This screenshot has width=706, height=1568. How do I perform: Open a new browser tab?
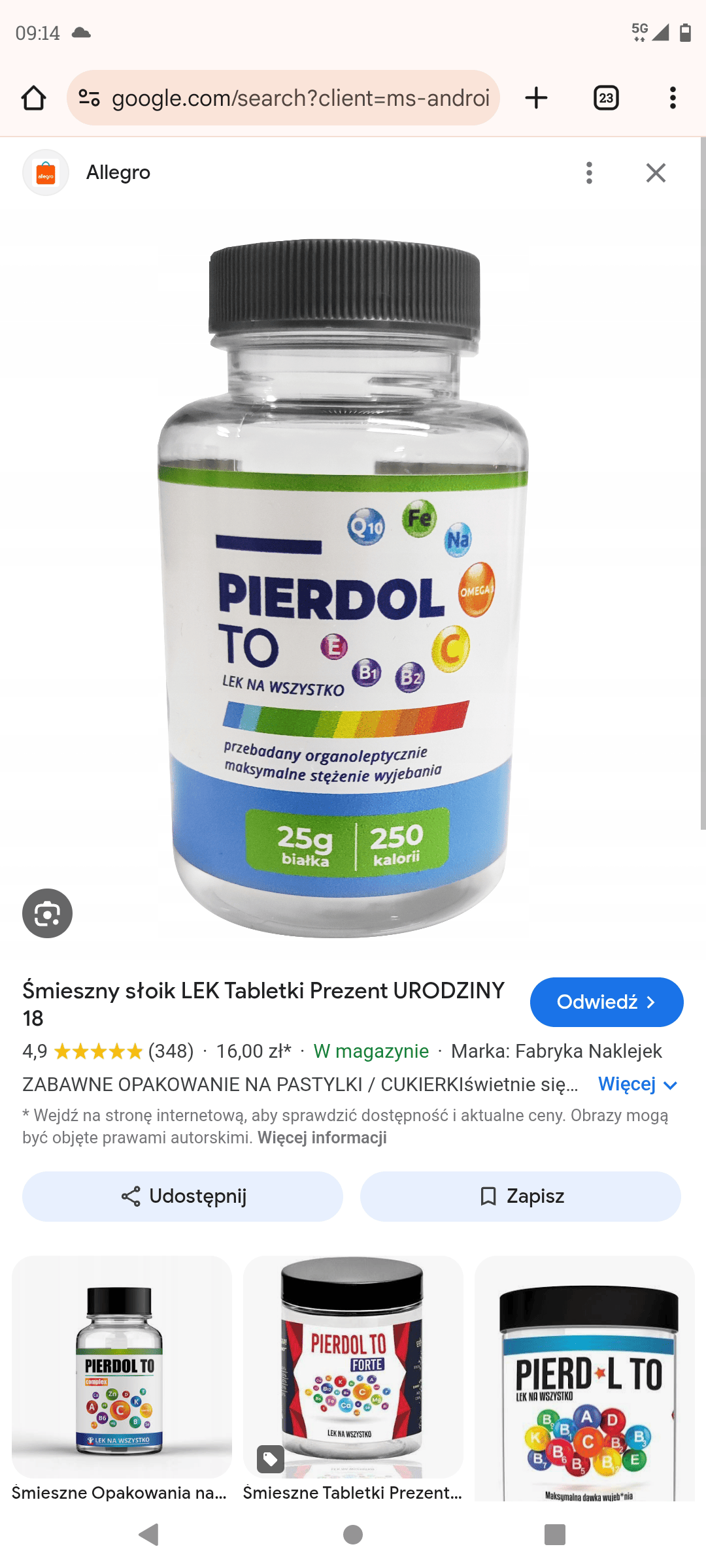(x=536, y=98)
